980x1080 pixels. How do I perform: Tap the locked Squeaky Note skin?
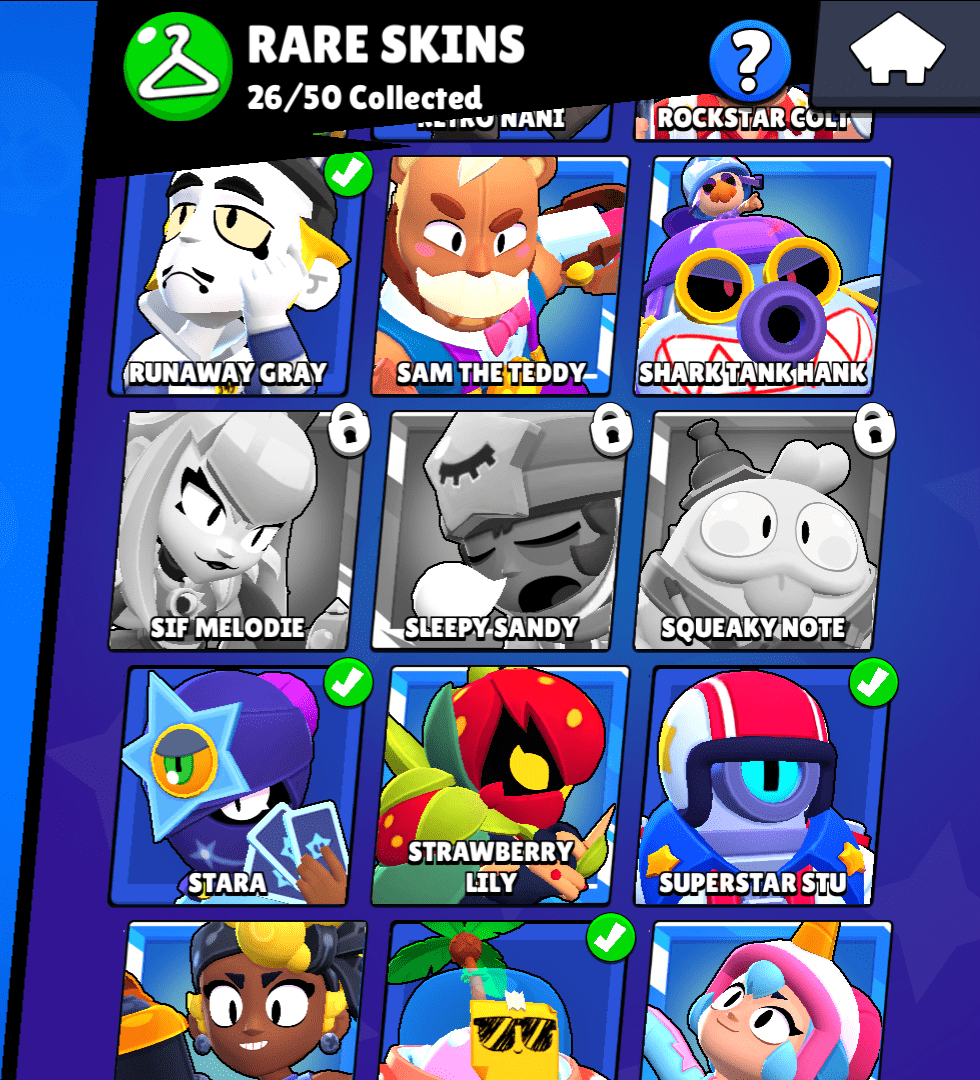tap(765, 530)
